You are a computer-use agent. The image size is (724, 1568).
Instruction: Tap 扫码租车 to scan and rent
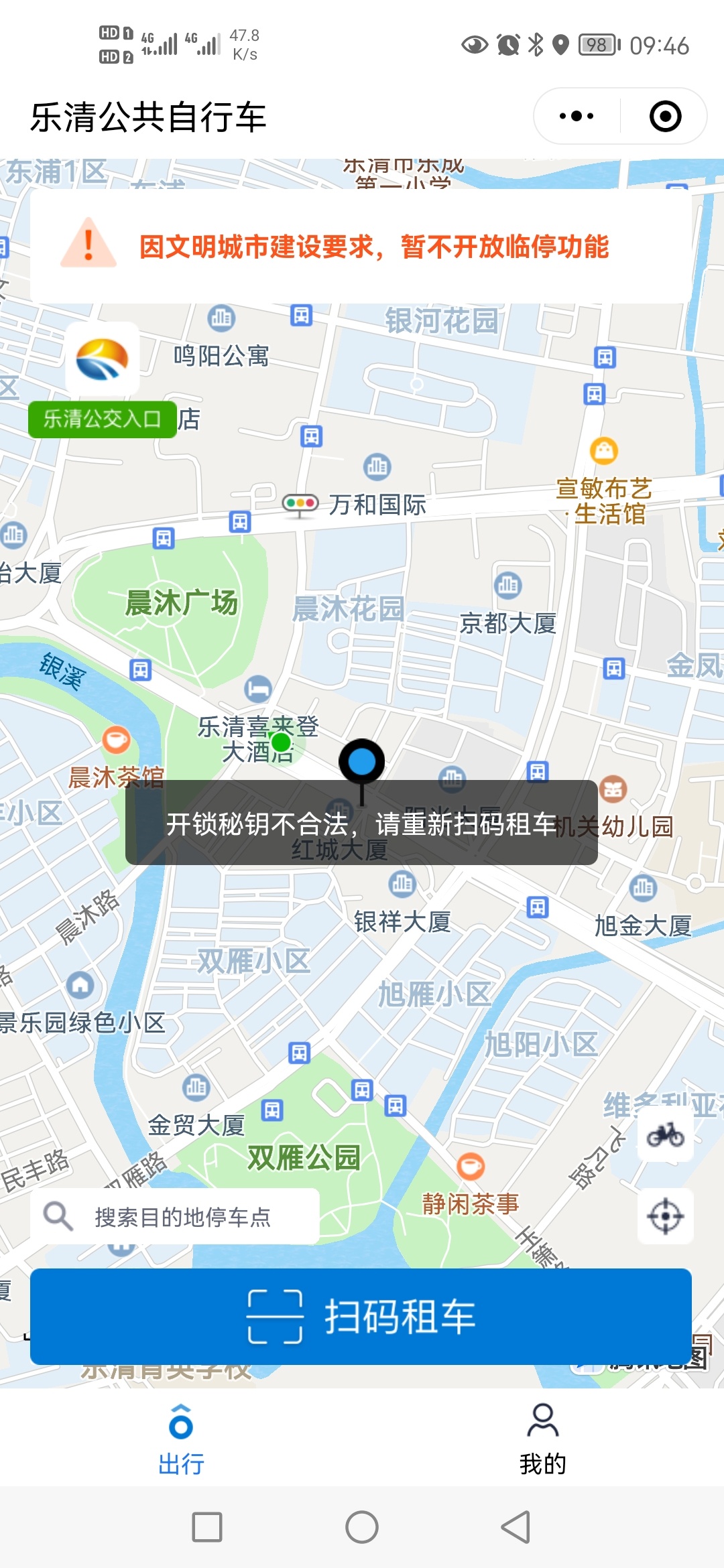(x=361, y=1316)
